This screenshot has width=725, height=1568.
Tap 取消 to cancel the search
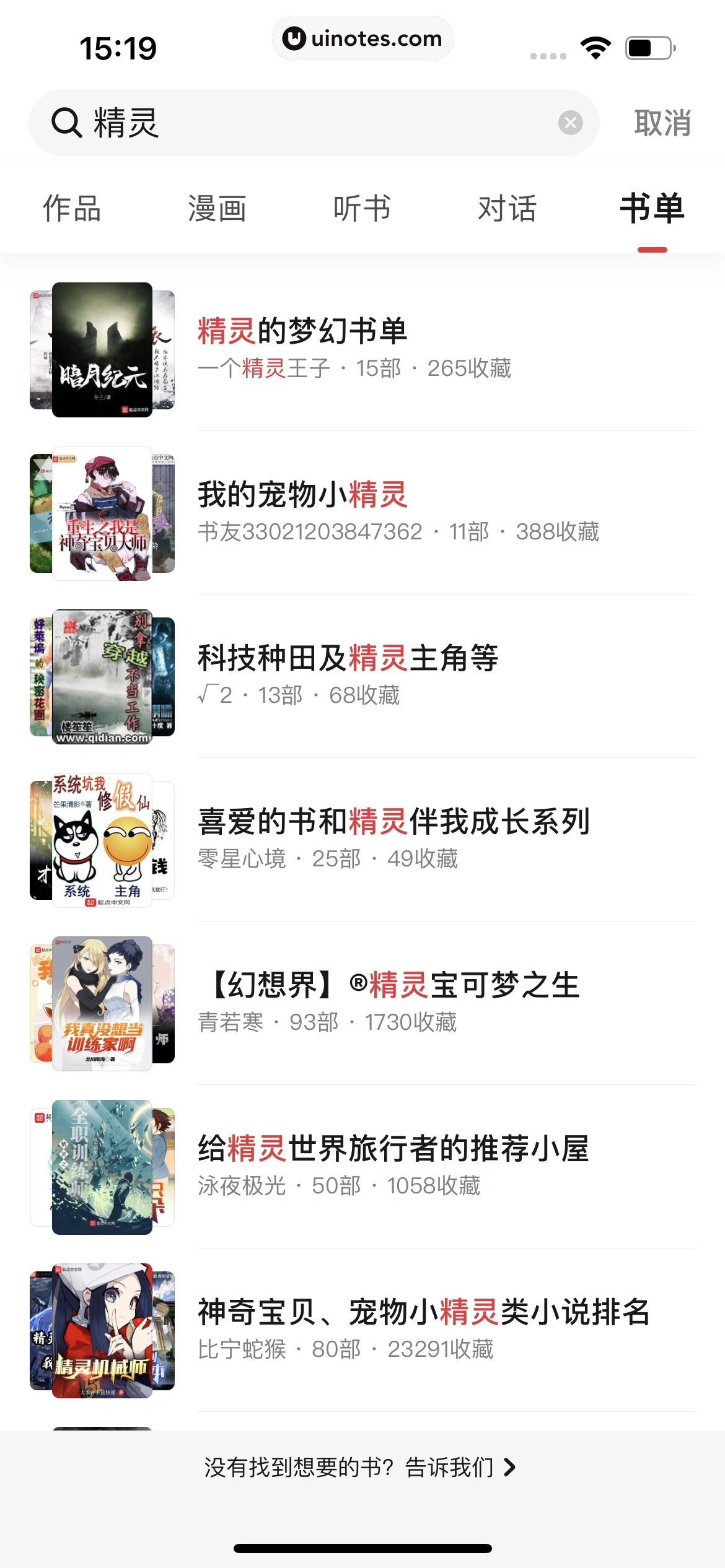pos(661,122)
